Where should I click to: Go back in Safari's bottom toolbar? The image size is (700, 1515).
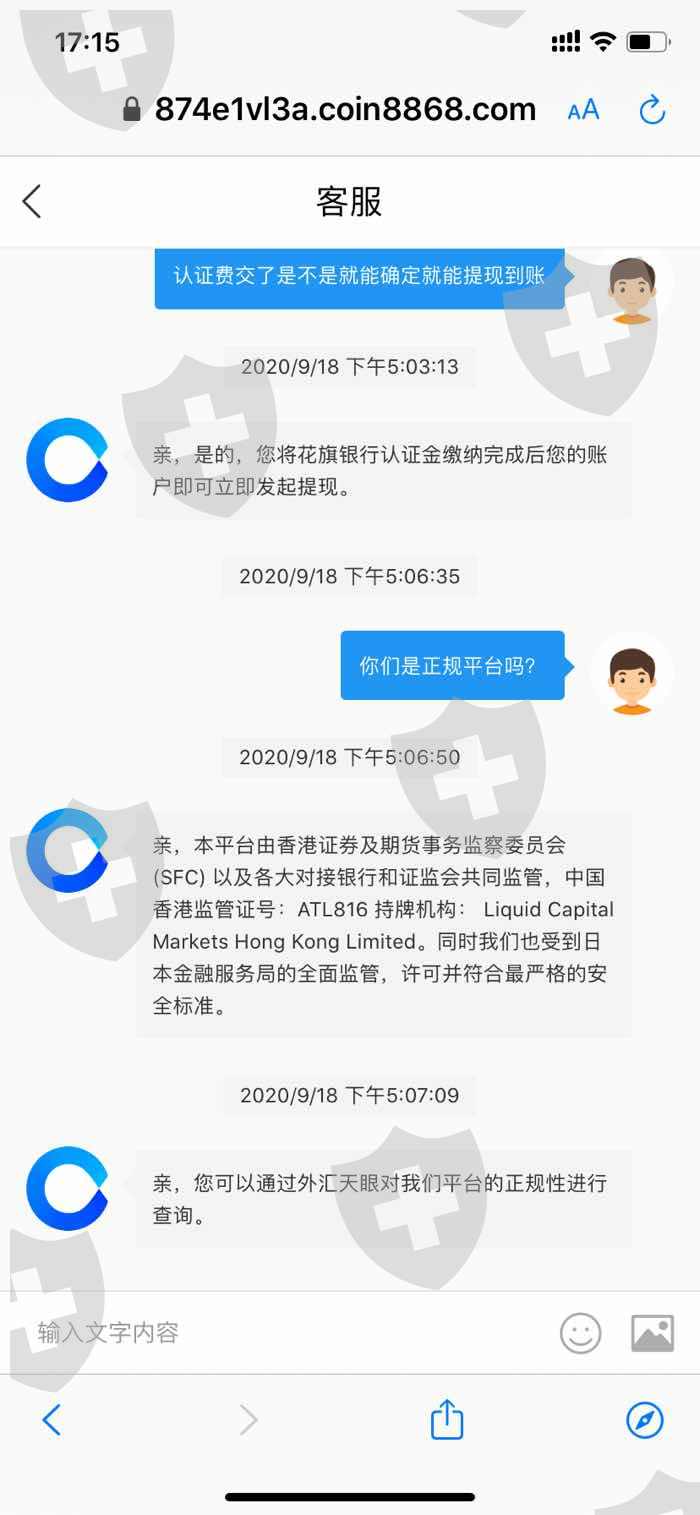tap(52, 1419)
